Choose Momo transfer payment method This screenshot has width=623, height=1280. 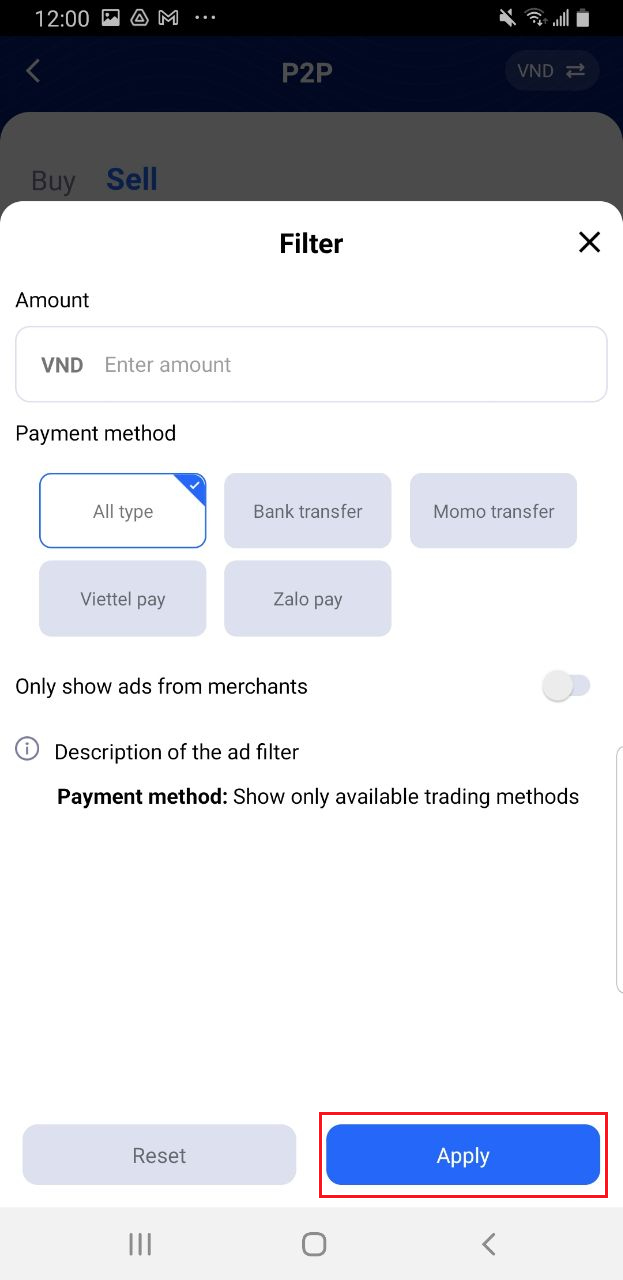coord(493,511)
